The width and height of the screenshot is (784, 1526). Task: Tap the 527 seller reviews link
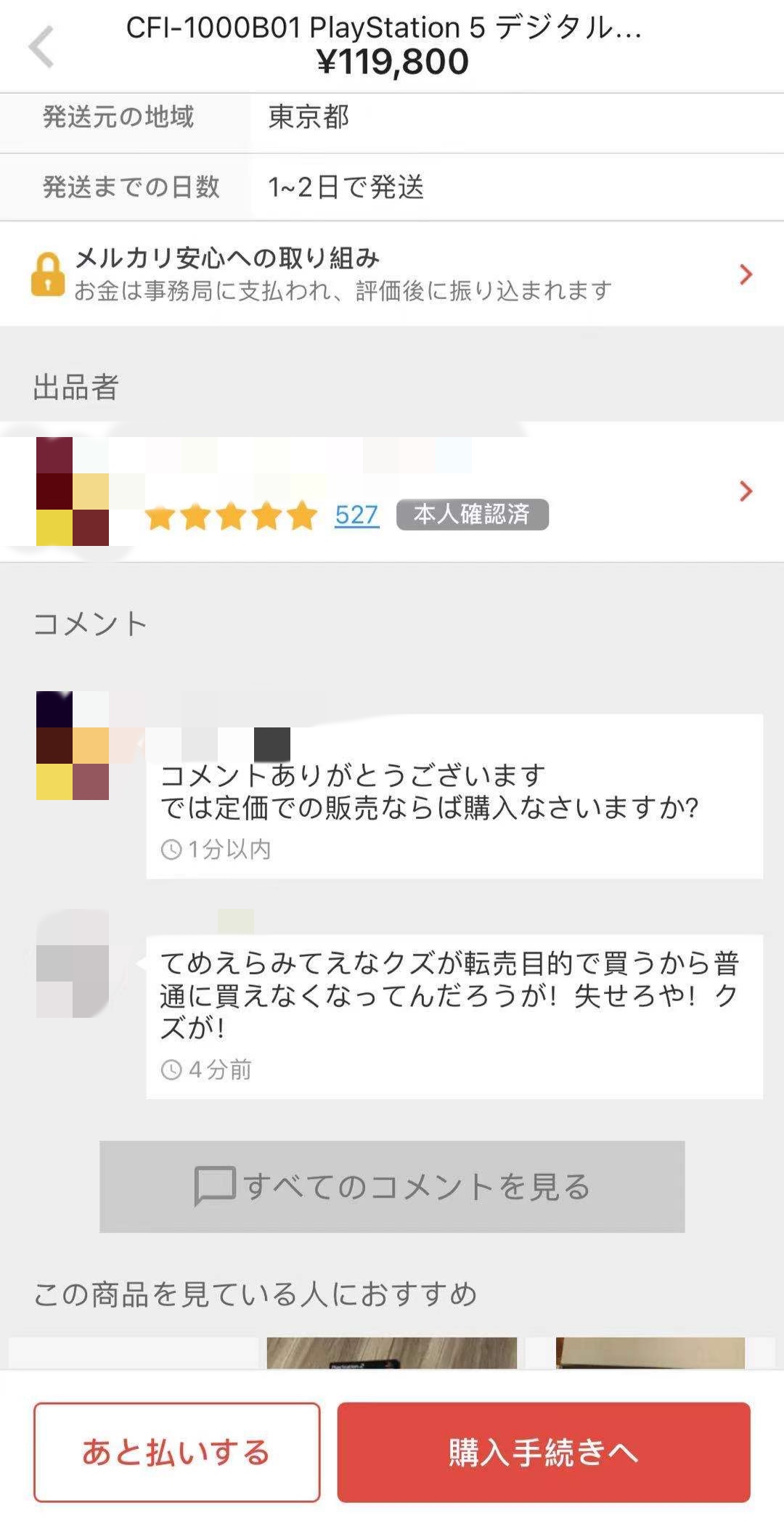click(x=356, y=515)
